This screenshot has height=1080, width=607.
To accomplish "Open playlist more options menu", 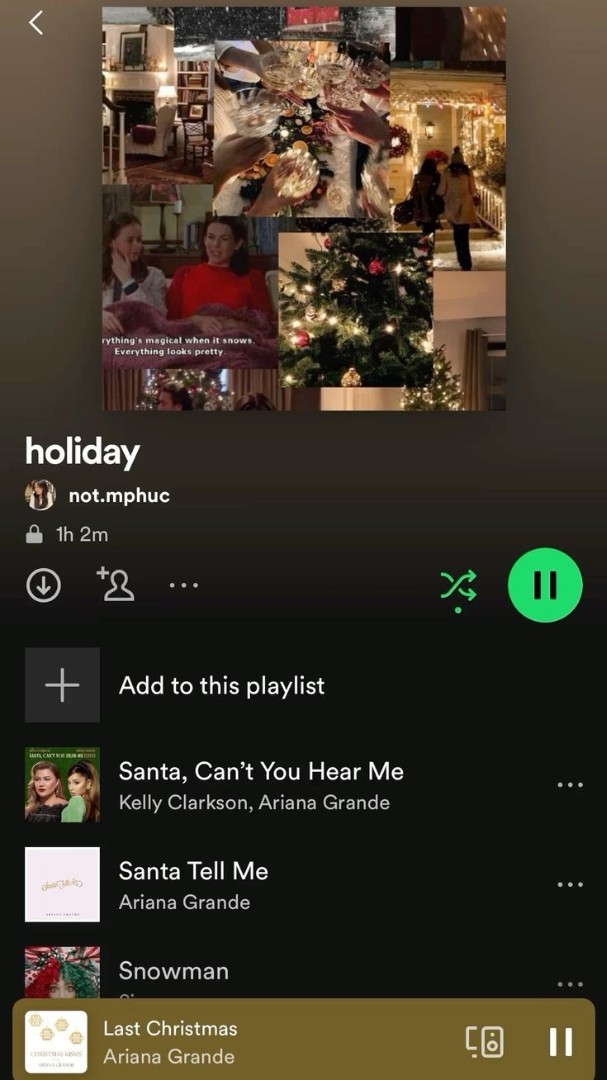I will pyautogui.click(x=184, y=586).
